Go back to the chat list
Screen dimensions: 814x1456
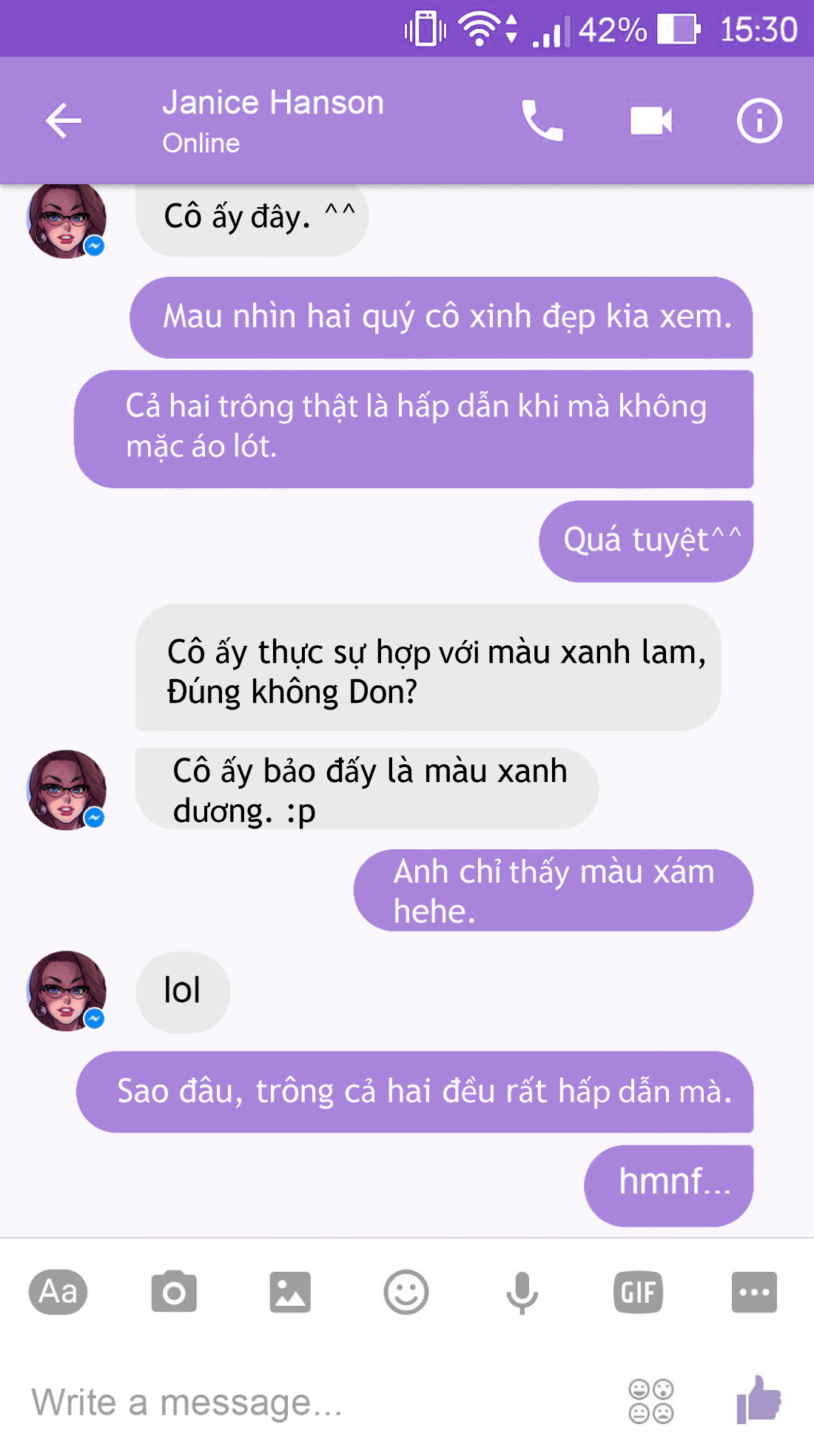[63, 120]
